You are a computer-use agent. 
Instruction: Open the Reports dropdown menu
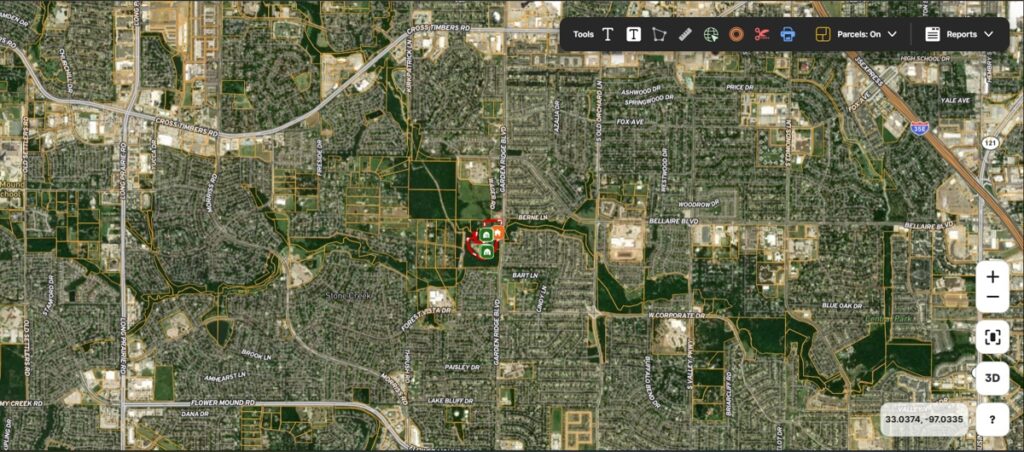click(960, 34)
